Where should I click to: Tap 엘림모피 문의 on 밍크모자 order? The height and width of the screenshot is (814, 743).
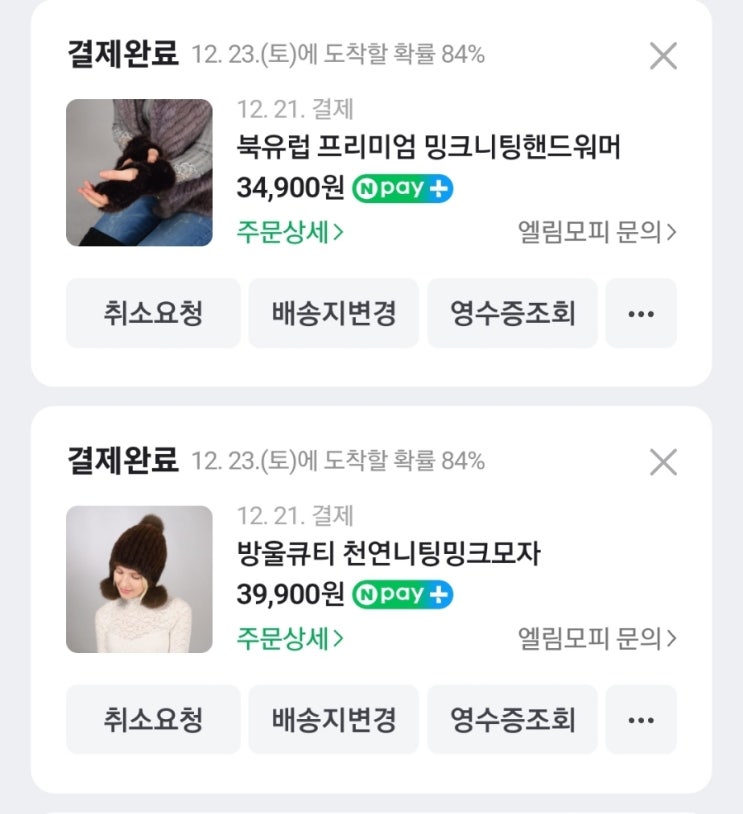[597, 638]
